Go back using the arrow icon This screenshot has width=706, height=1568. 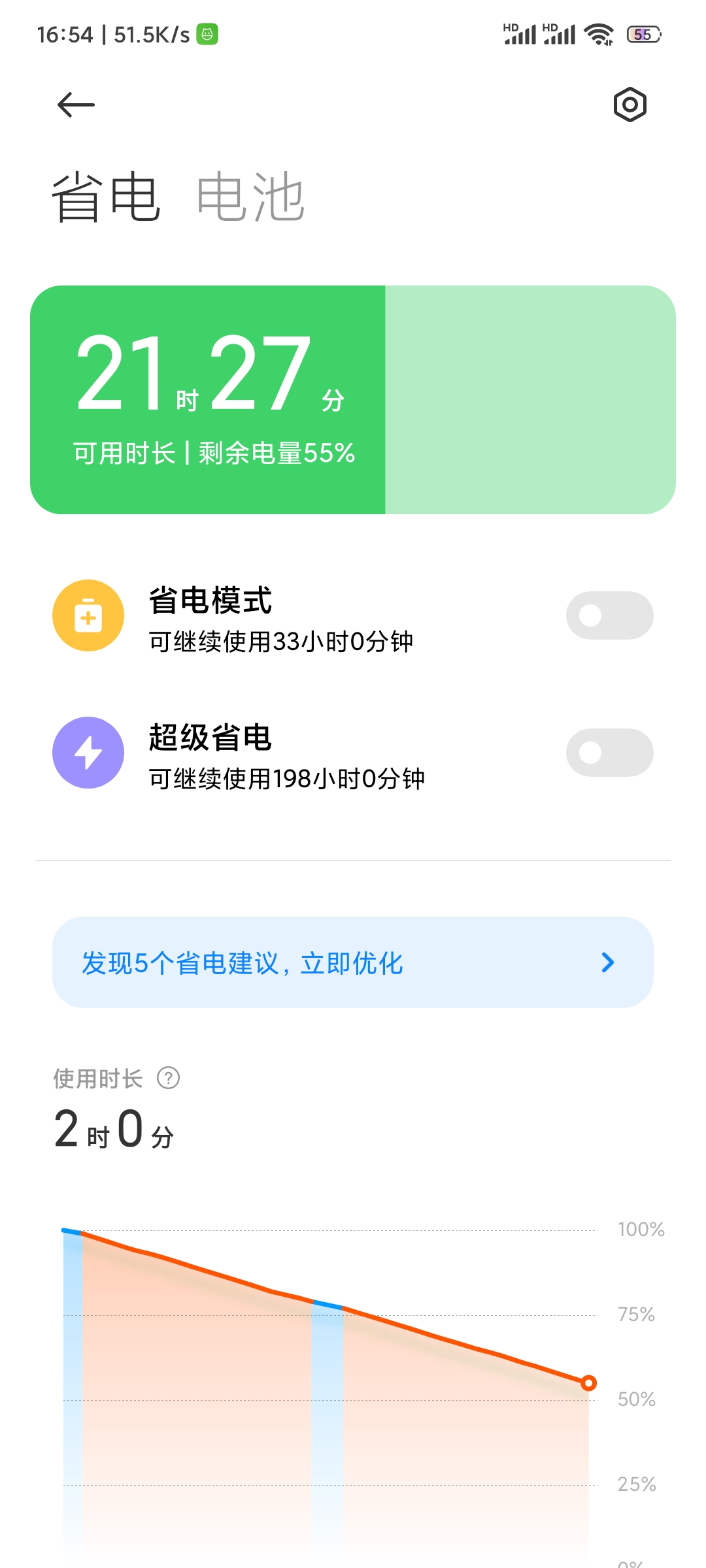76,105
